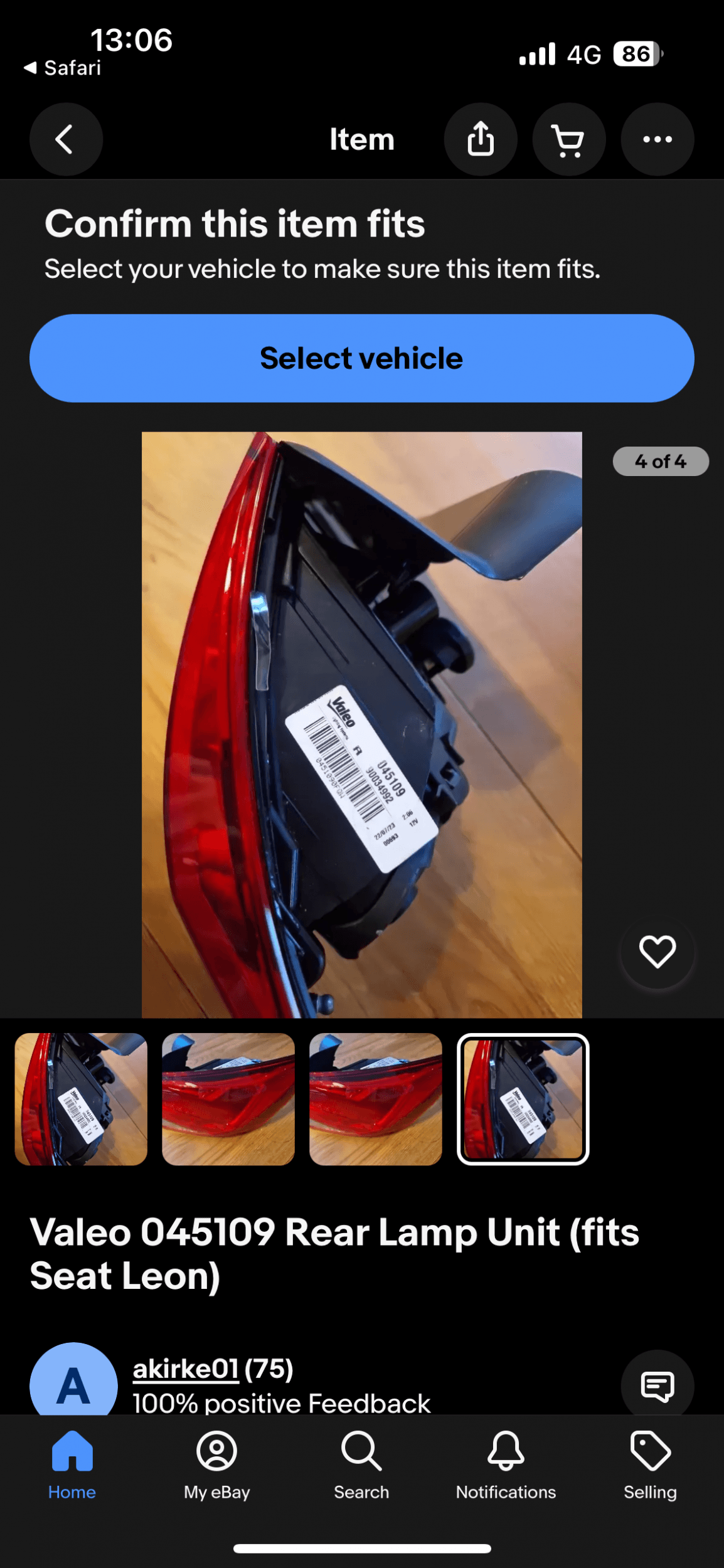Message the seller via chat icon
The width and height of the screenshot is (724, 1568).
[x=657, y=1385]
